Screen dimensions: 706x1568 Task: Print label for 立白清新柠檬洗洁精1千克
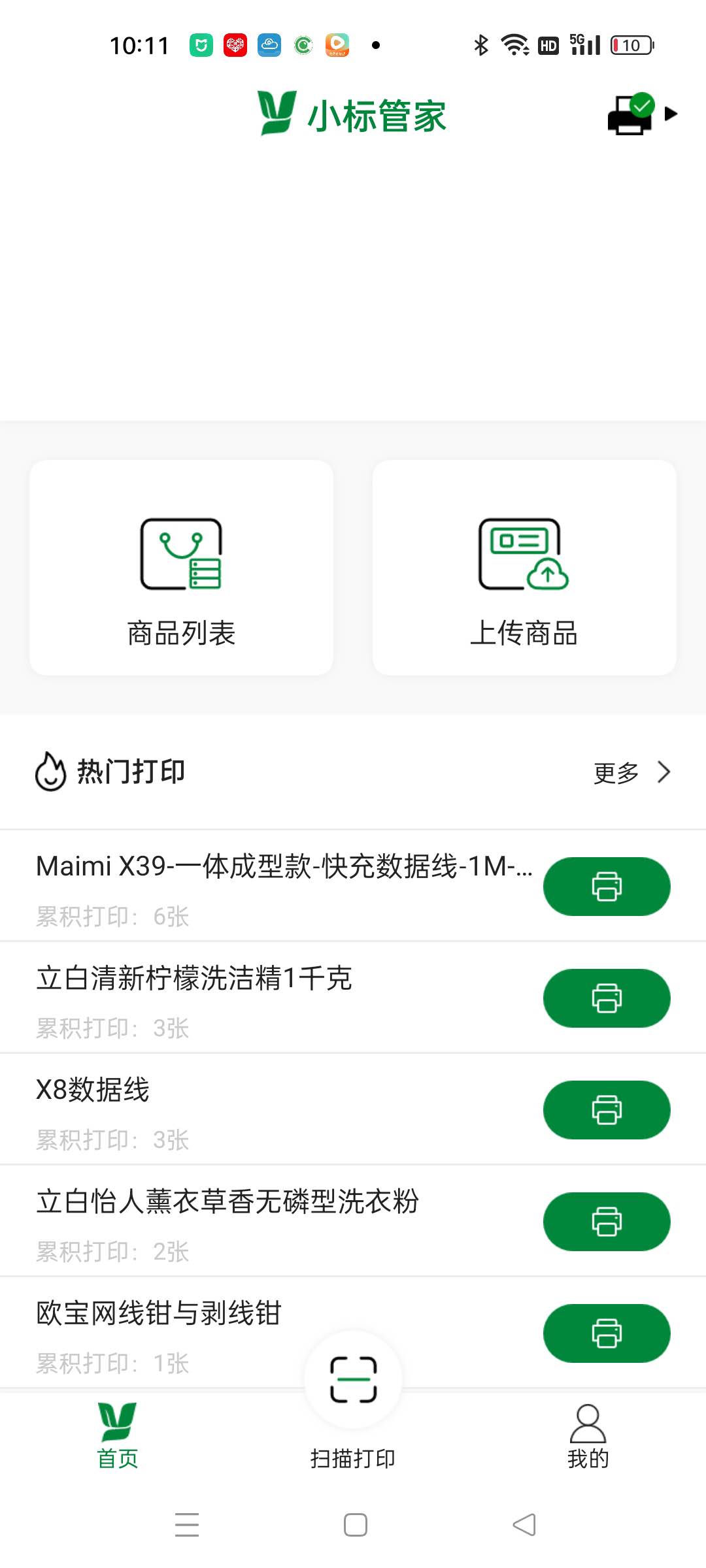click(x=607, y=998)
